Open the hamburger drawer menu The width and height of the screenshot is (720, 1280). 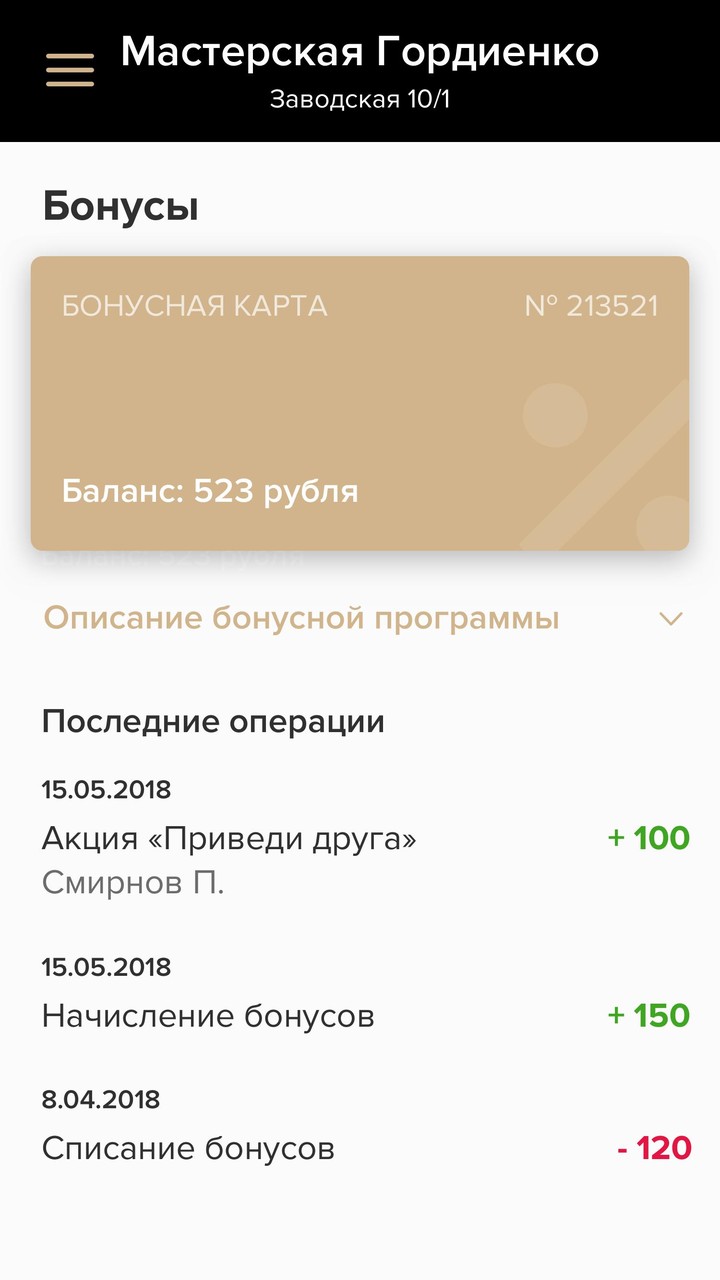coord(70,70)
